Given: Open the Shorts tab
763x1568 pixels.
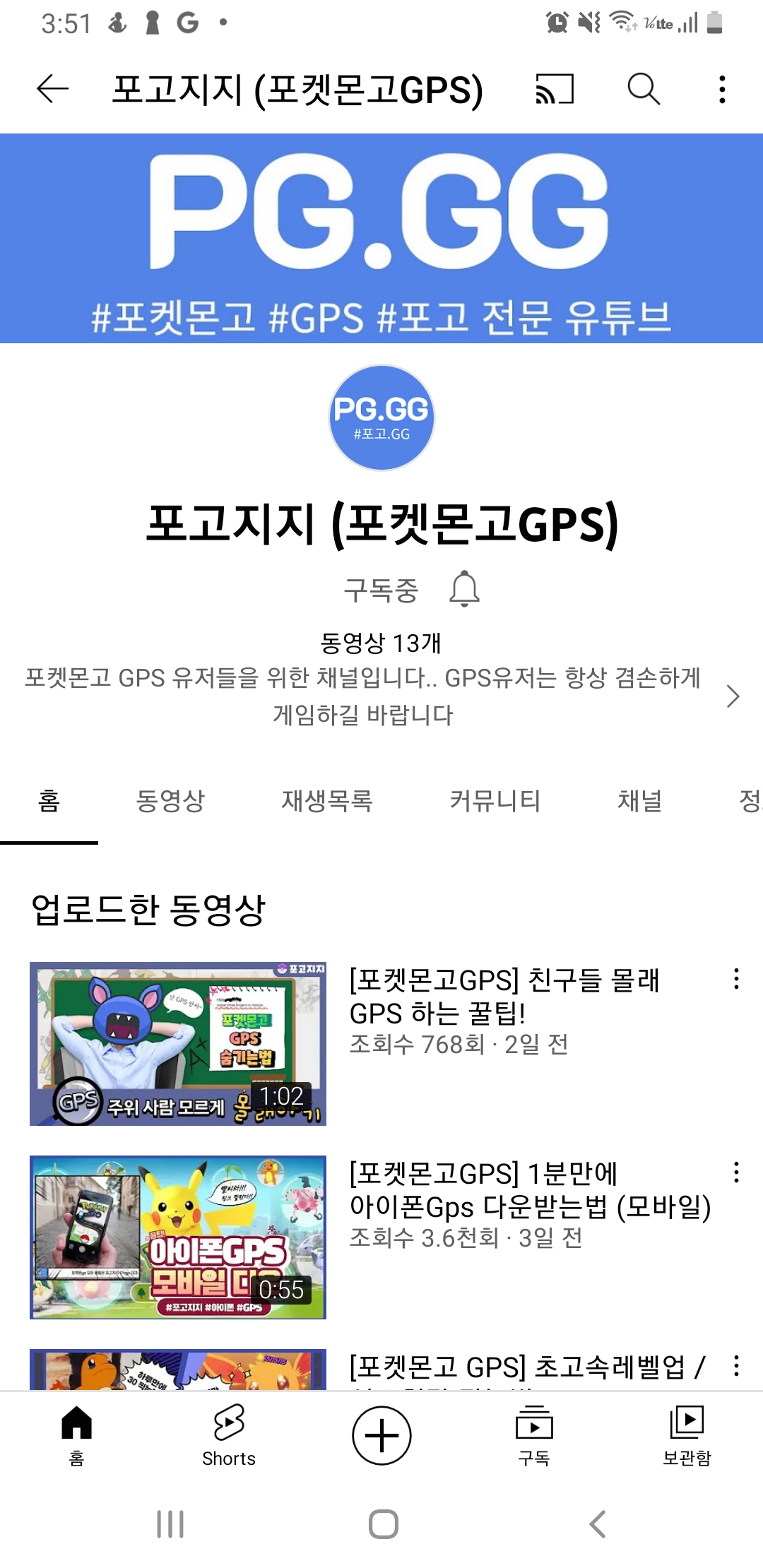Looking at the screenshot, I should (x=229, y=1435).
